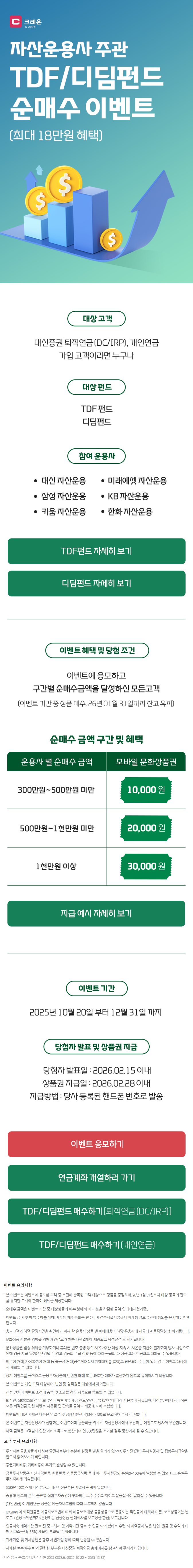Screen dimensions: 193x1568
Task: Apply via 이벤트 응모하기 button
Action: (x=96, y=1144)
